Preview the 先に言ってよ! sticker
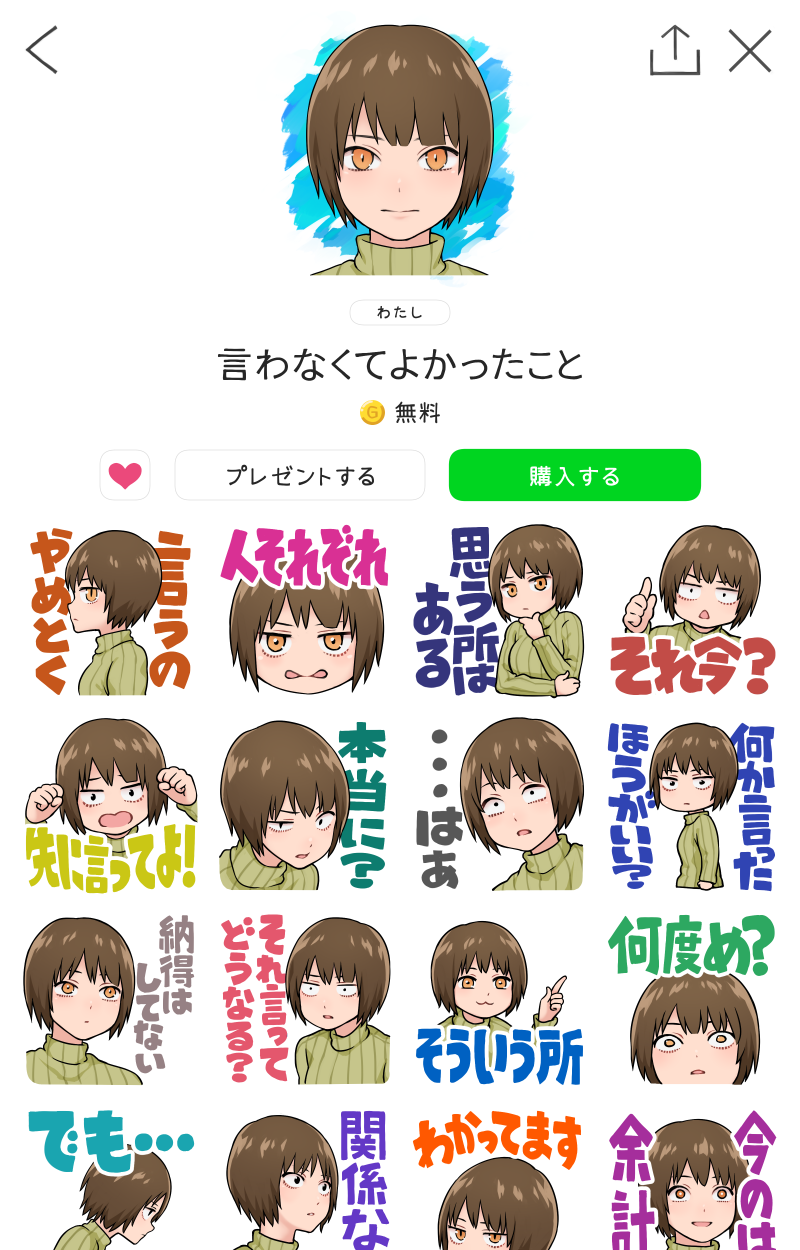The image size is (800, 1250). coord(110,805)
